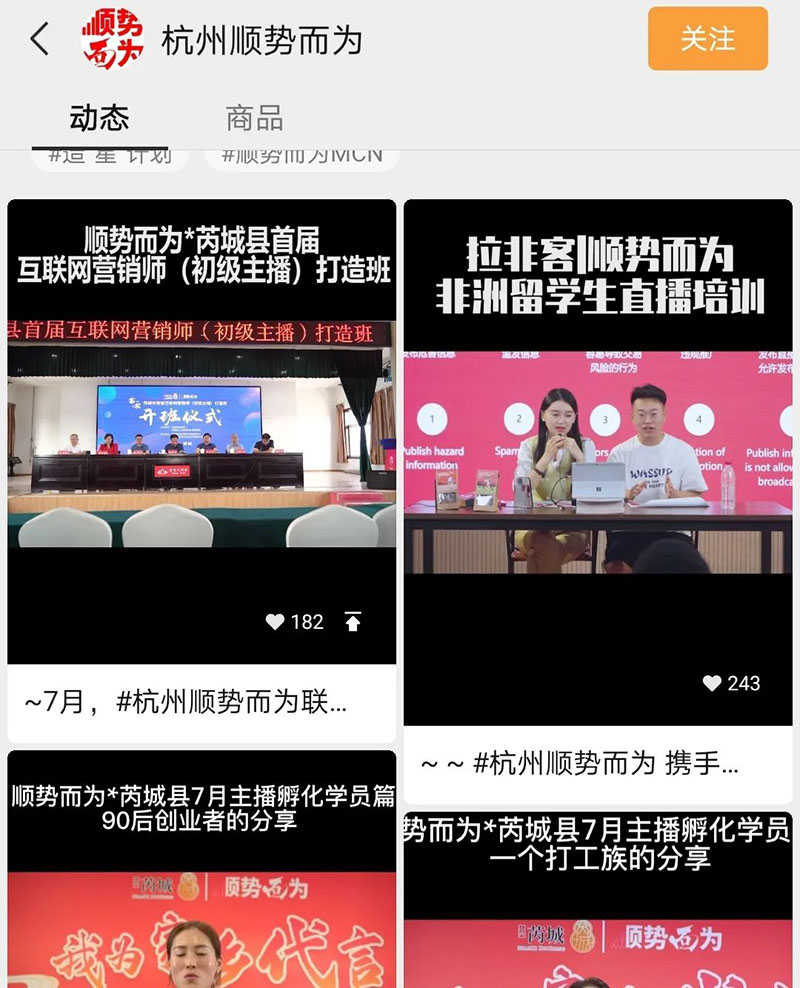Open the 杭州顺势而为 profile avatar
This screenshot has height=988, width=800.
112,40
